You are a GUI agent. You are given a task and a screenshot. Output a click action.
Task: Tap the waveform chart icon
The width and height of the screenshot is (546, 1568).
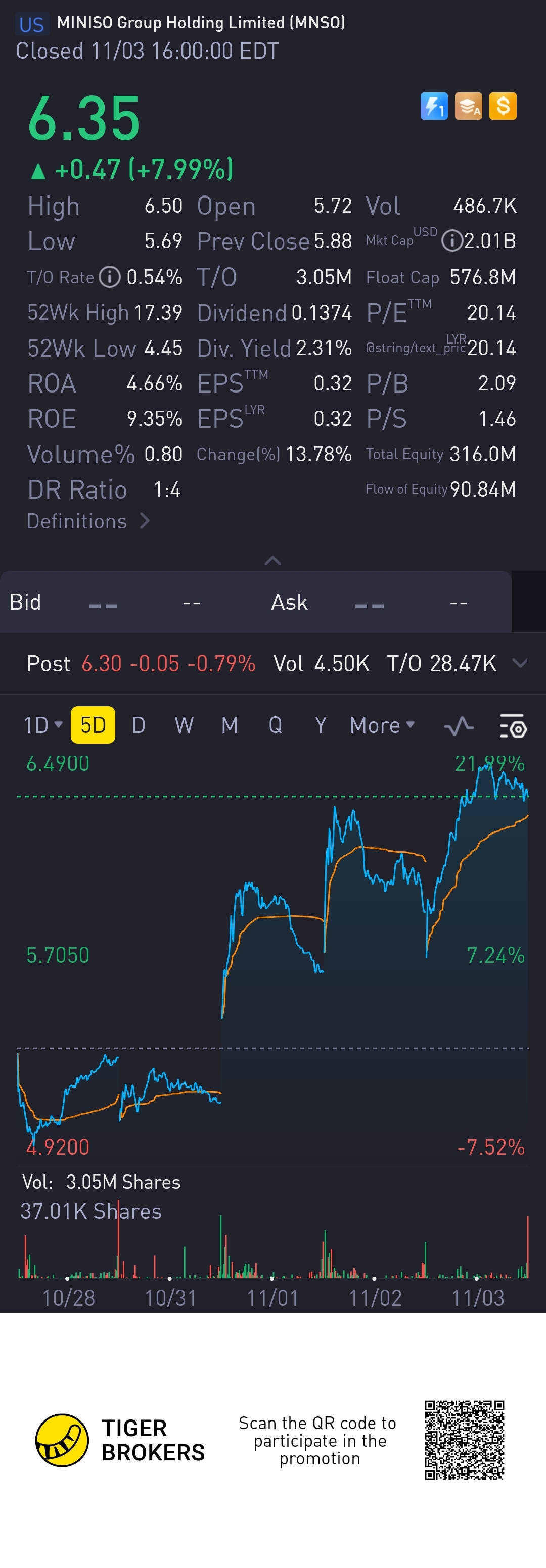pyautogui.click(x=459, y=726)
